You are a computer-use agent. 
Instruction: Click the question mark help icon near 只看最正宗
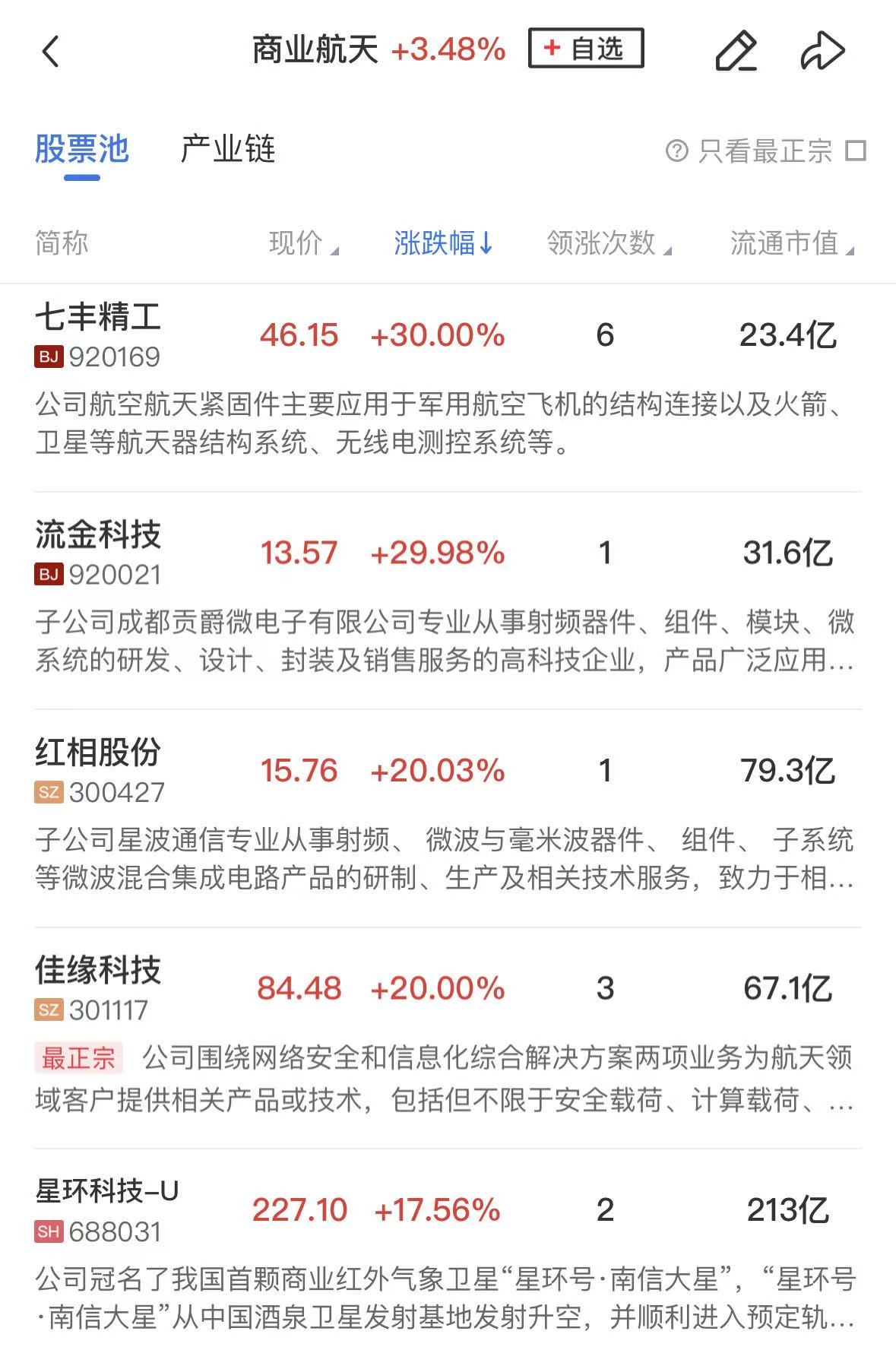676,151
